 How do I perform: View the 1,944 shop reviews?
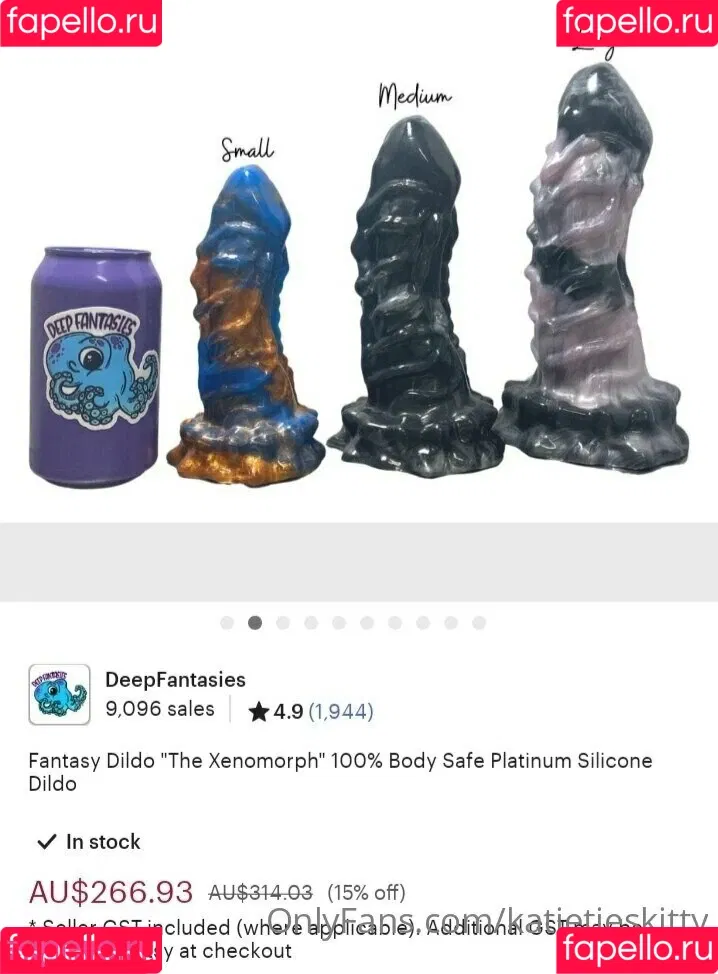[340, 712]
